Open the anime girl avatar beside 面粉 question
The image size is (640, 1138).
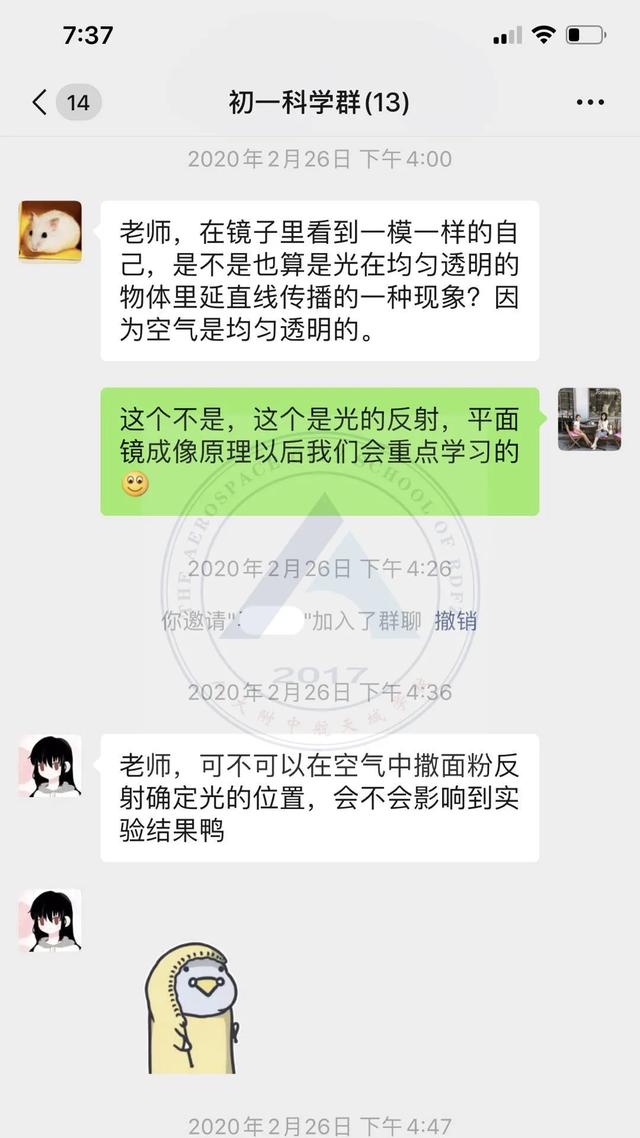pos(50,765)
